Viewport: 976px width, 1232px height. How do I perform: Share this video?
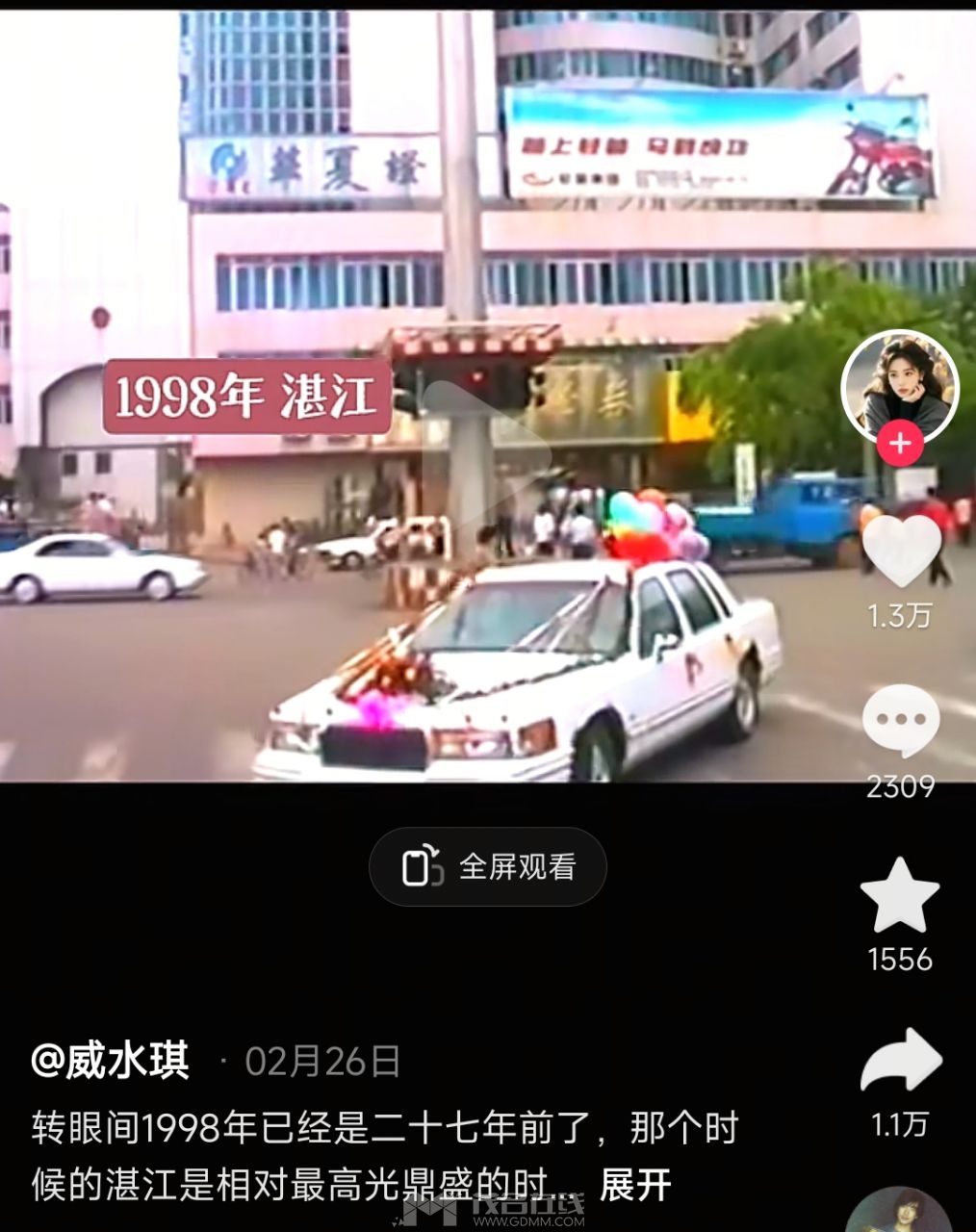pos(900,1061)
